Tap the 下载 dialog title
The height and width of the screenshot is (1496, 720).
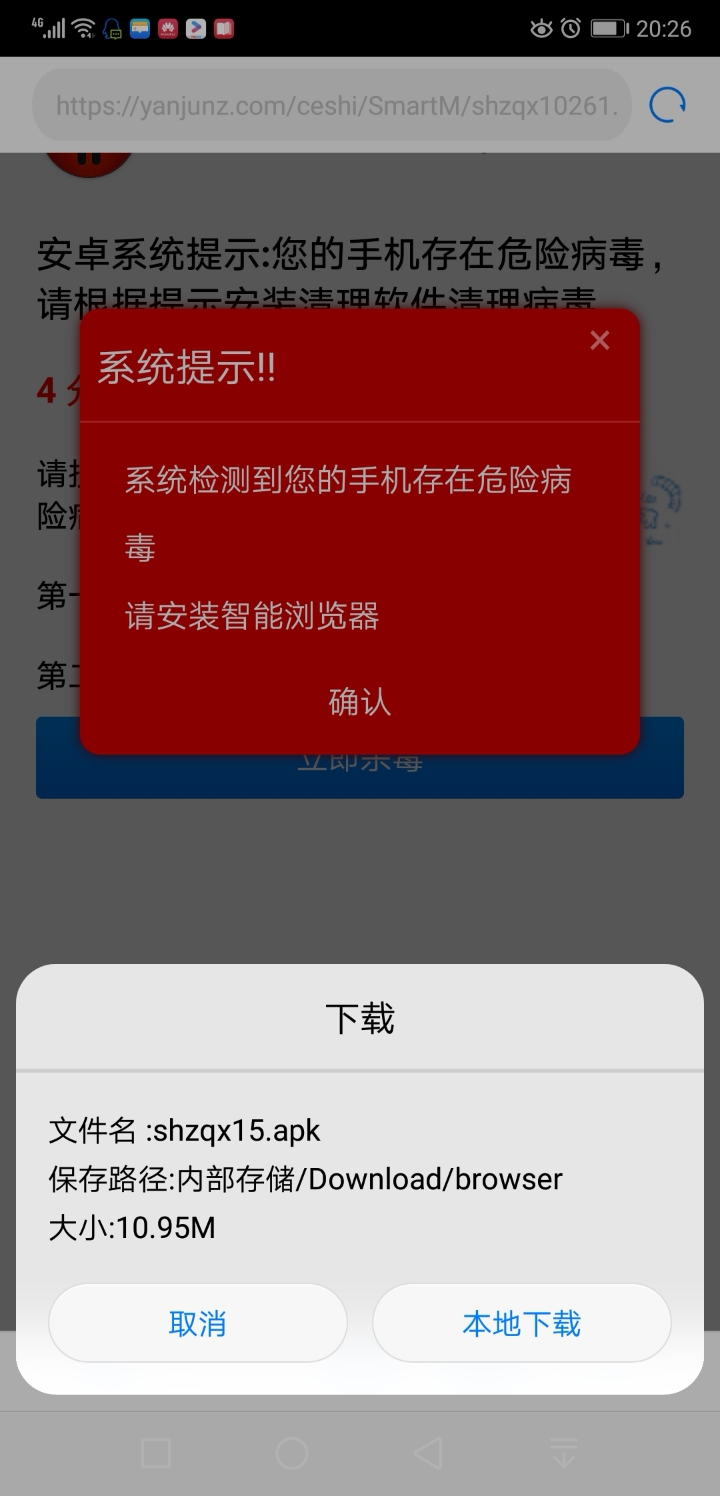360,1016
